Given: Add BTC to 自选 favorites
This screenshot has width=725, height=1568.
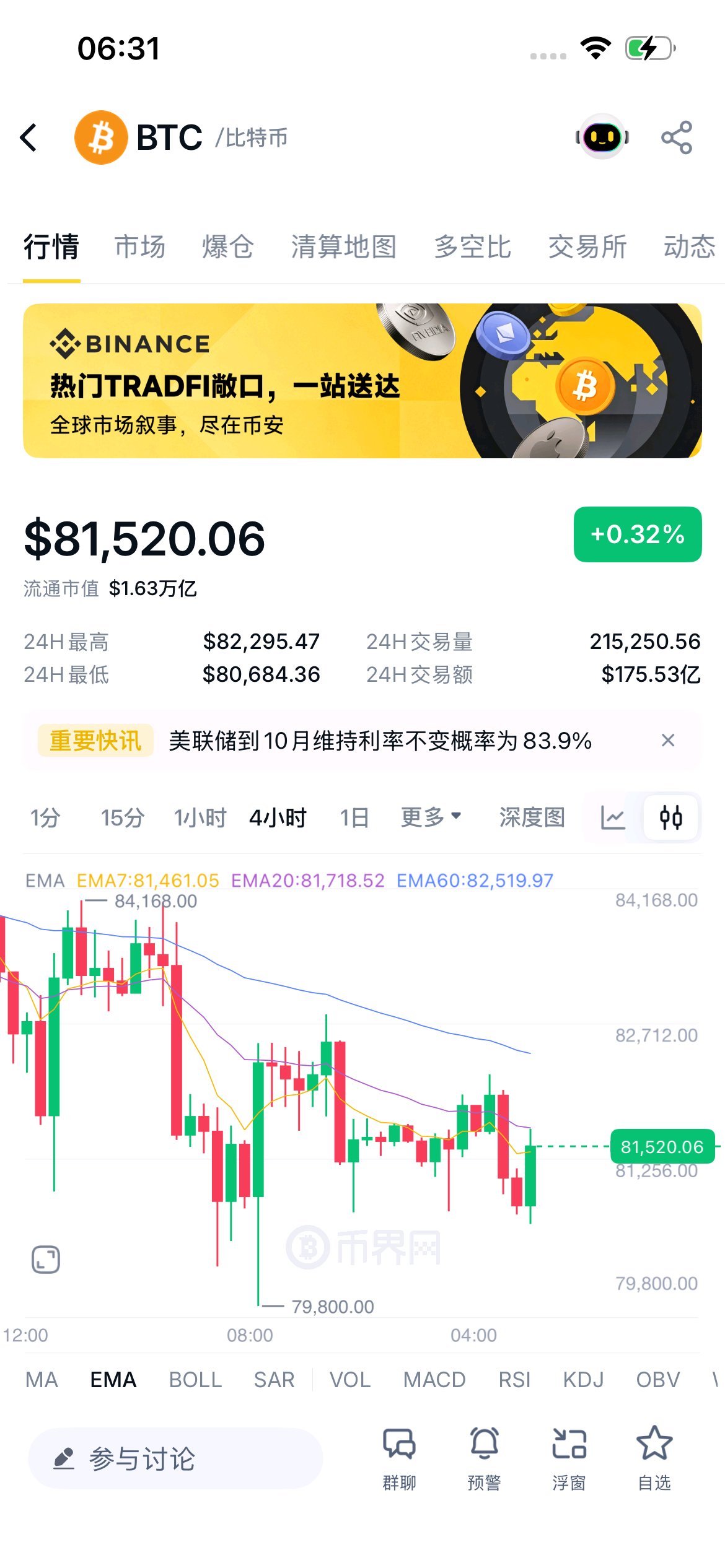Looking at the screenshot, I should coord(654,1458).
